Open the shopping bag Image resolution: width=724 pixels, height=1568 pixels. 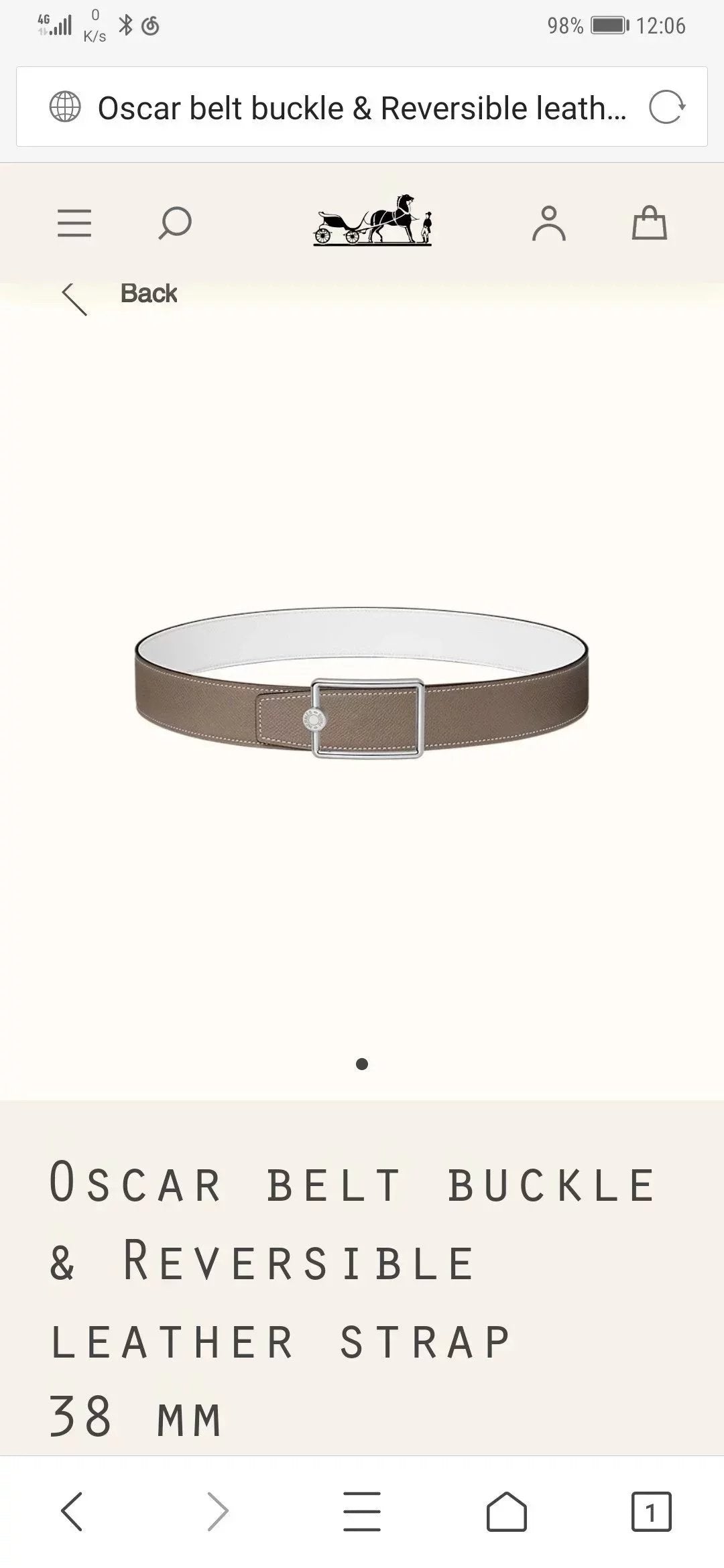(649, 223)
